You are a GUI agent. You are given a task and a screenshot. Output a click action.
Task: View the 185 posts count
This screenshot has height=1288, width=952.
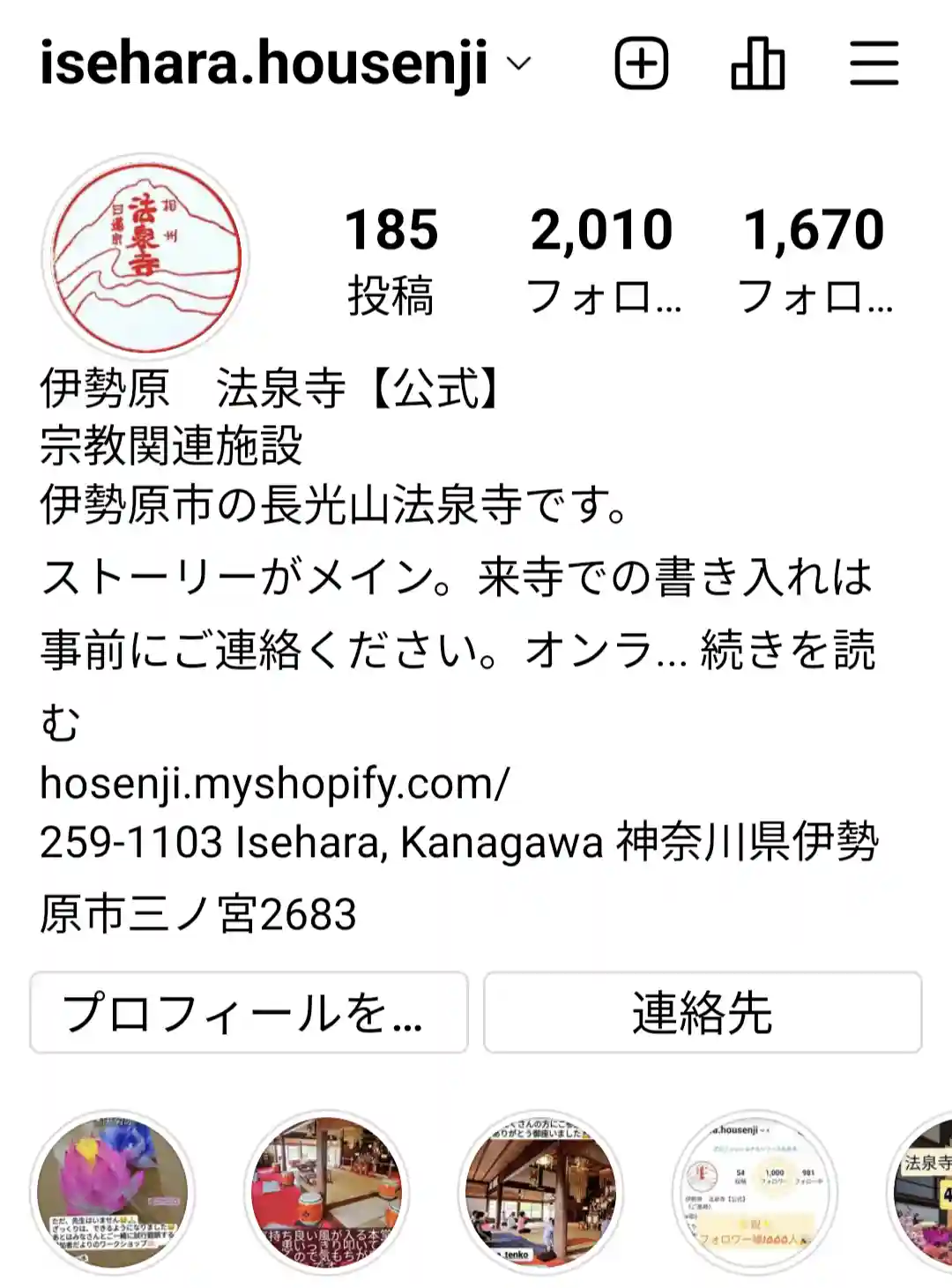pos(390,260)
